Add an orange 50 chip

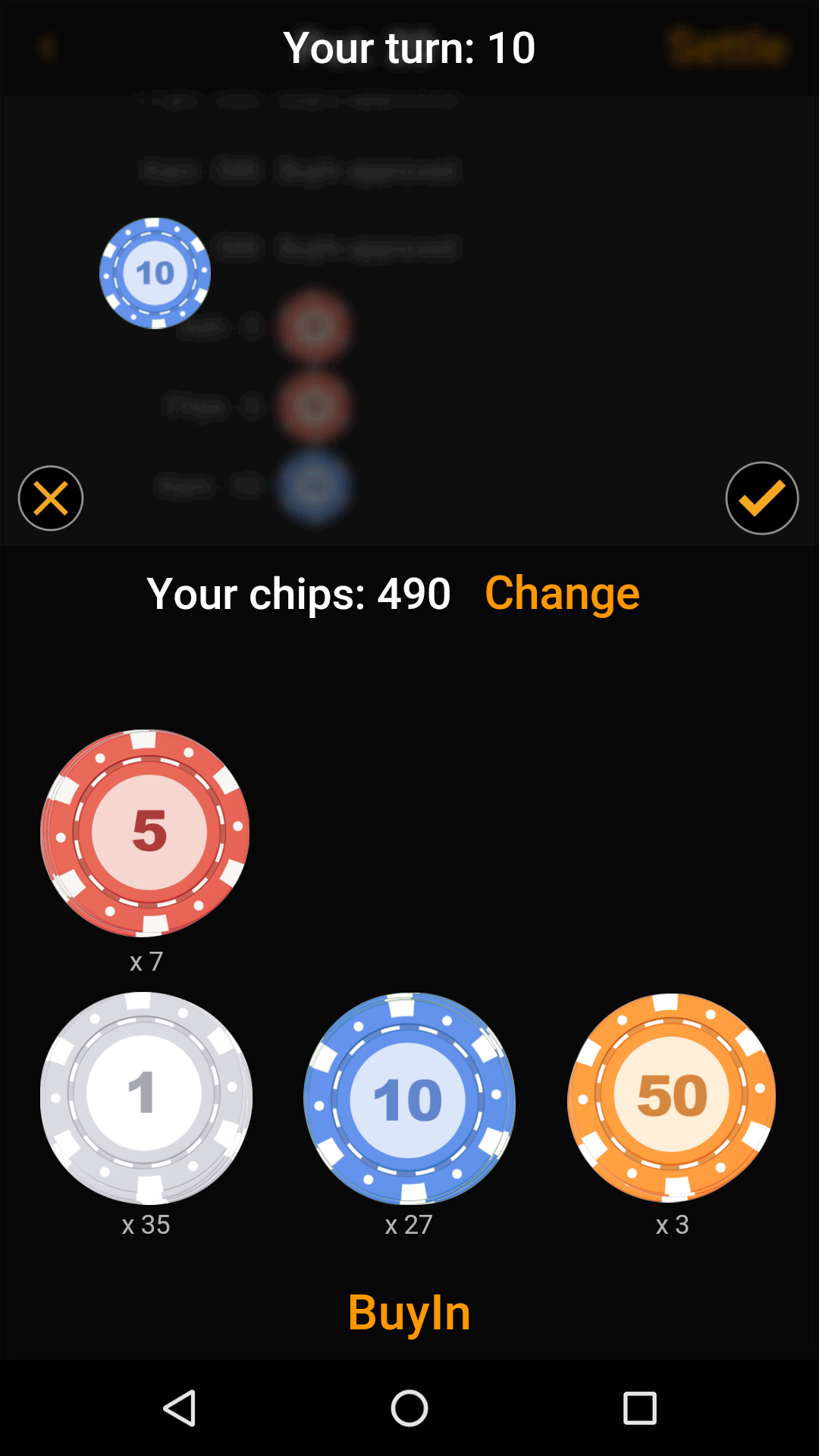672,1097
